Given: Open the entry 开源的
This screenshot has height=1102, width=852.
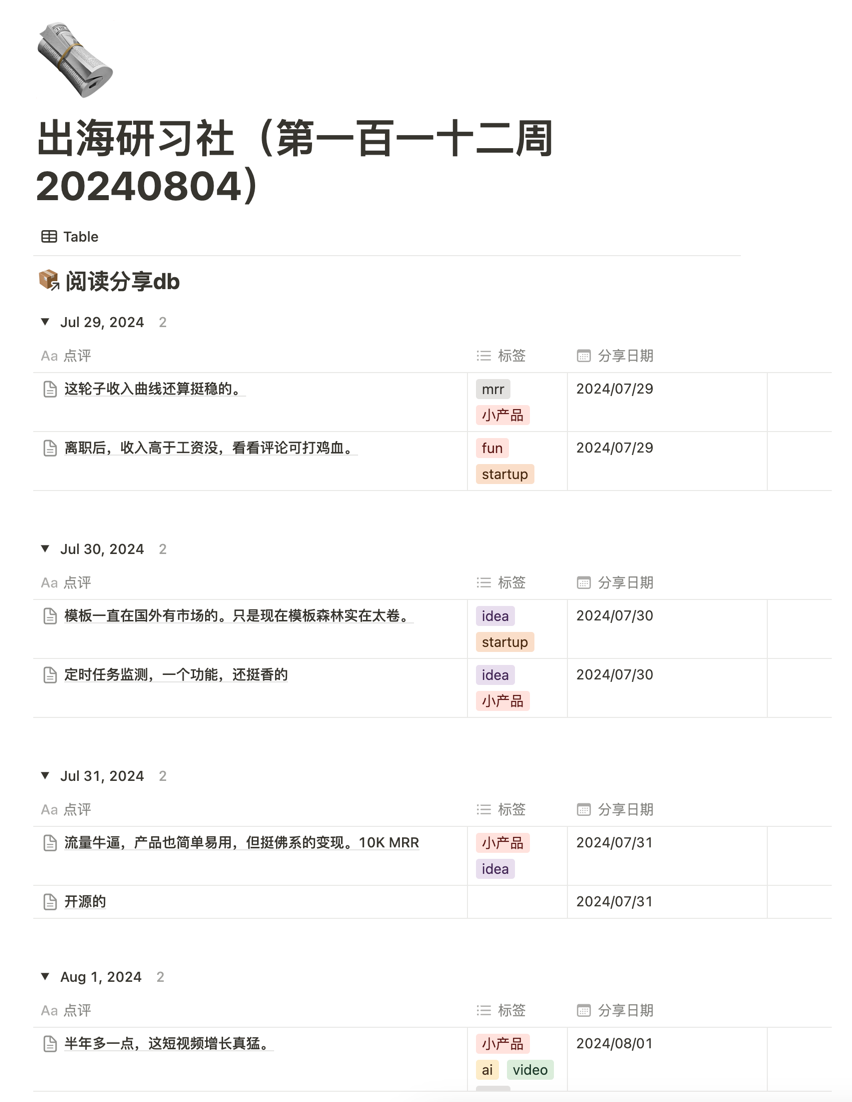Looking at the screenshot, I should [85, 902].
